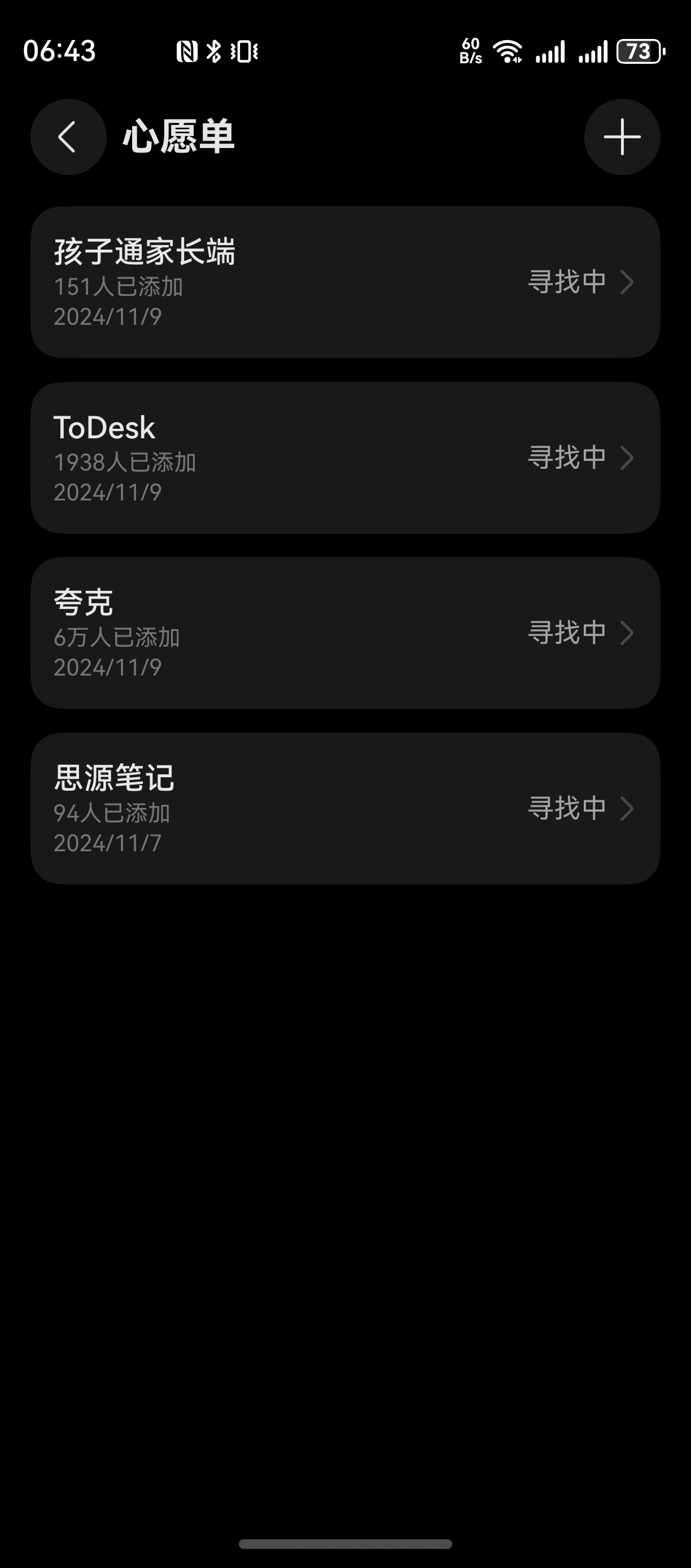
Task: Tap 寻找中 status next to ToDesk
Action: click(567, 457)
